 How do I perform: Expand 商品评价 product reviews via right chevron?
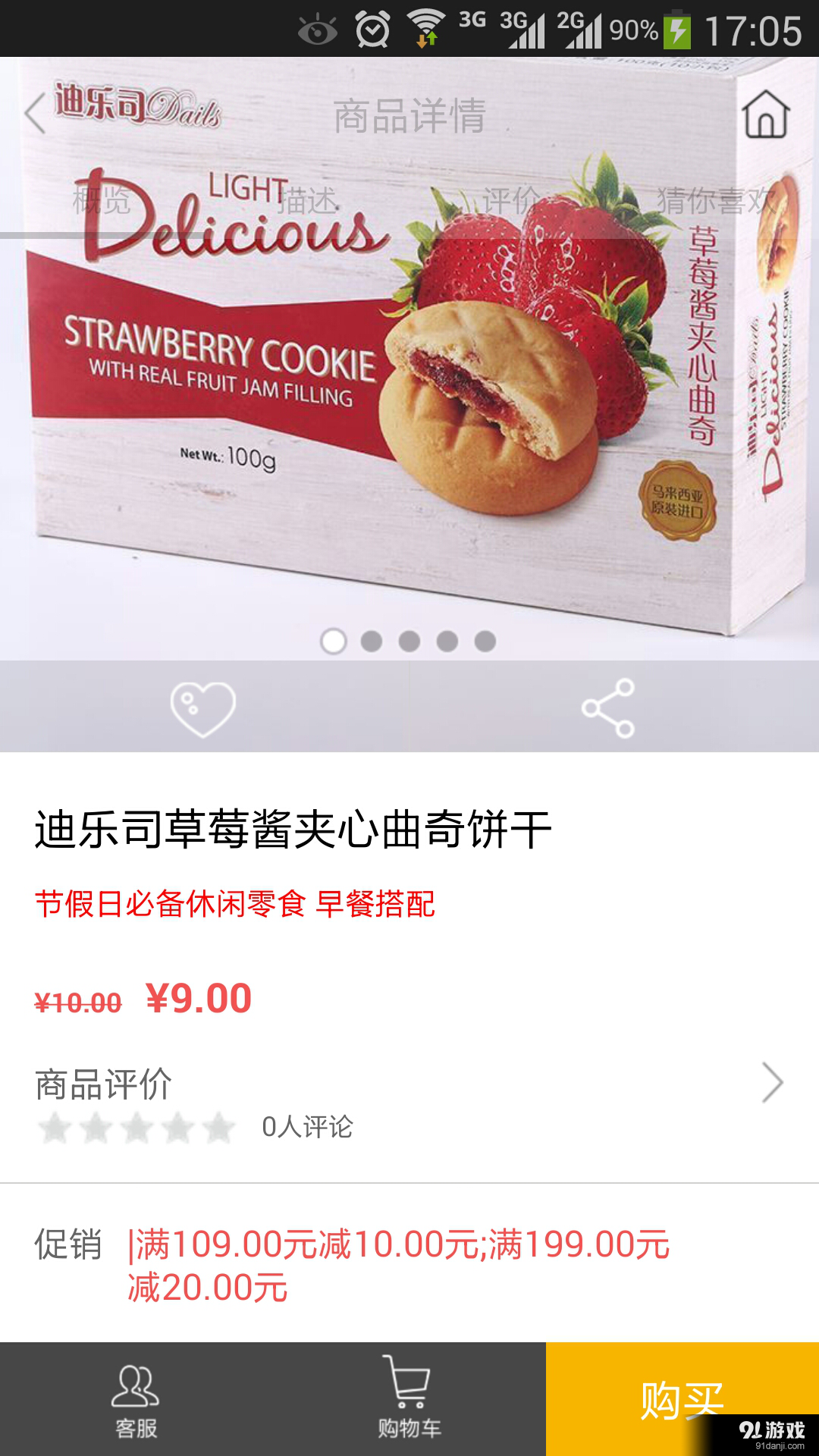773,1081
